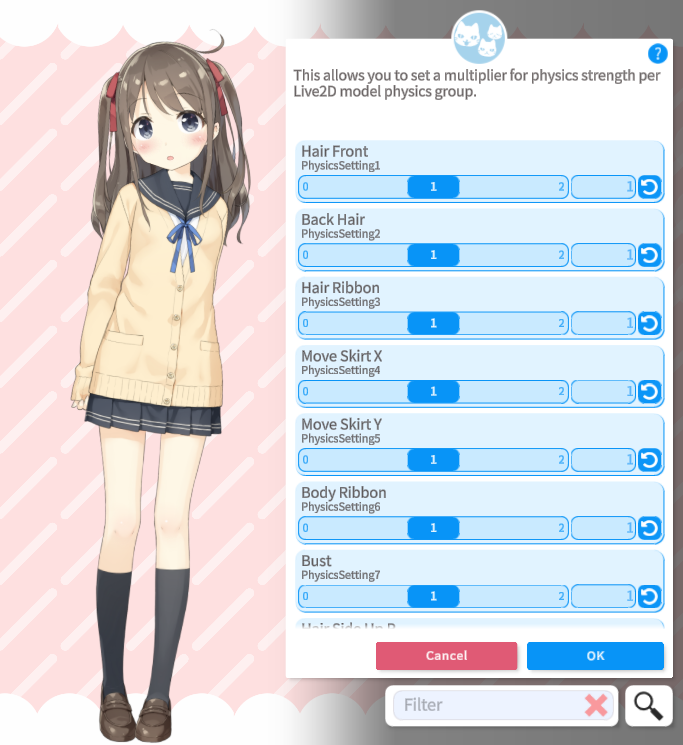683x745 pixels.
Task: Tap the Hair Ribbon strength slider
Action: coord(433,323)
